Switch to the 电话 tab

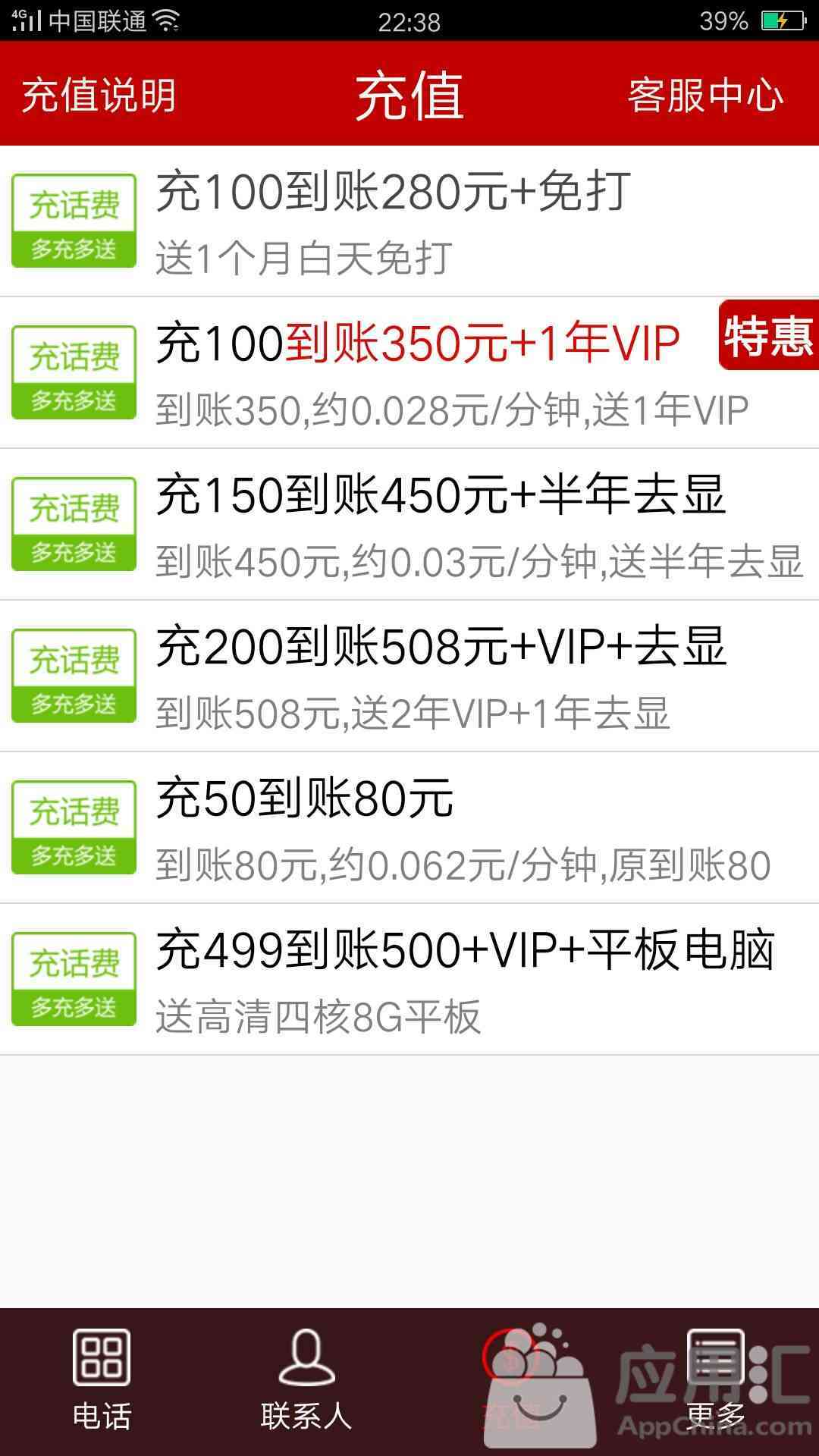click(x=102, y=1382)
